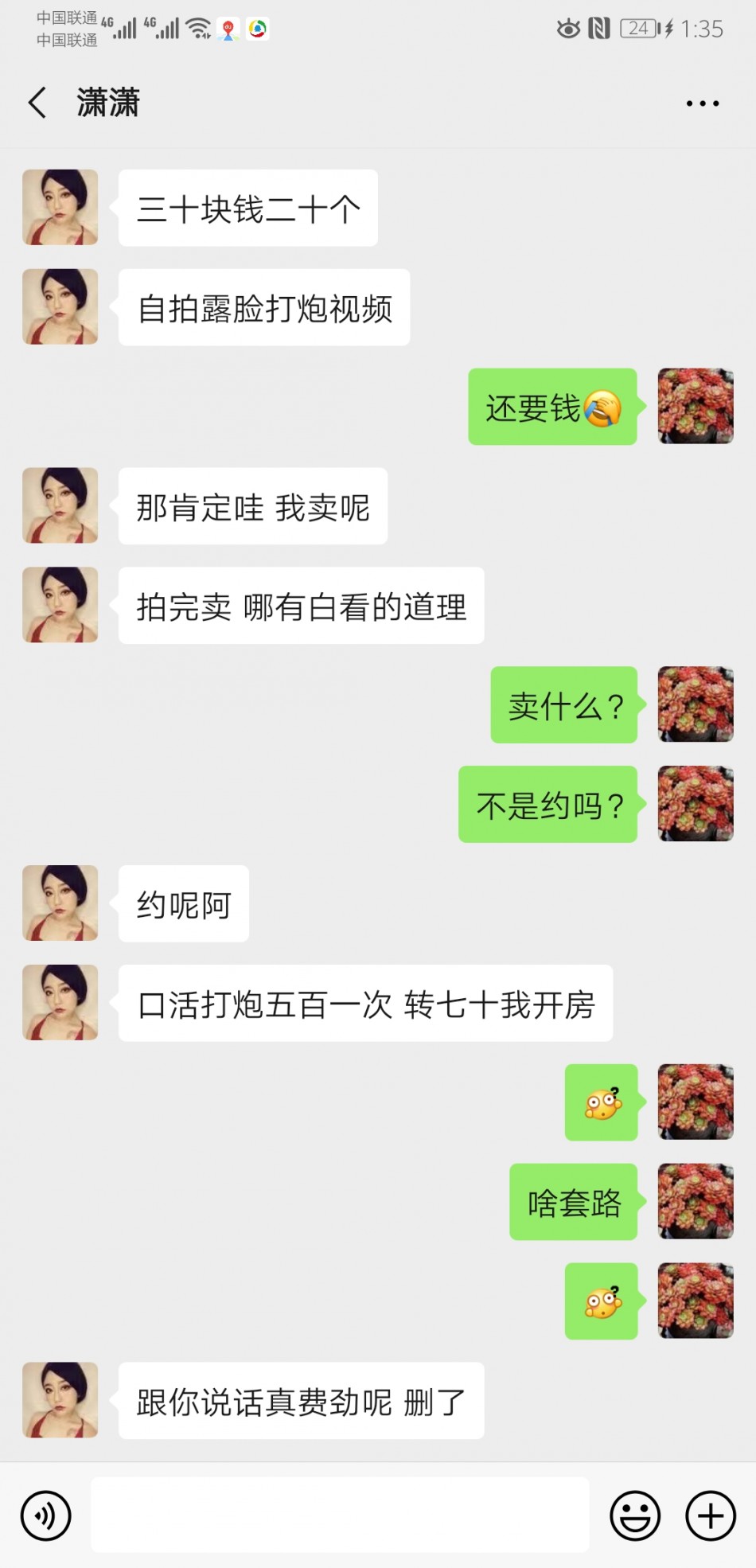
Task: Tap your avatar next to the 啥套路 message
Action: point(696,1202)
